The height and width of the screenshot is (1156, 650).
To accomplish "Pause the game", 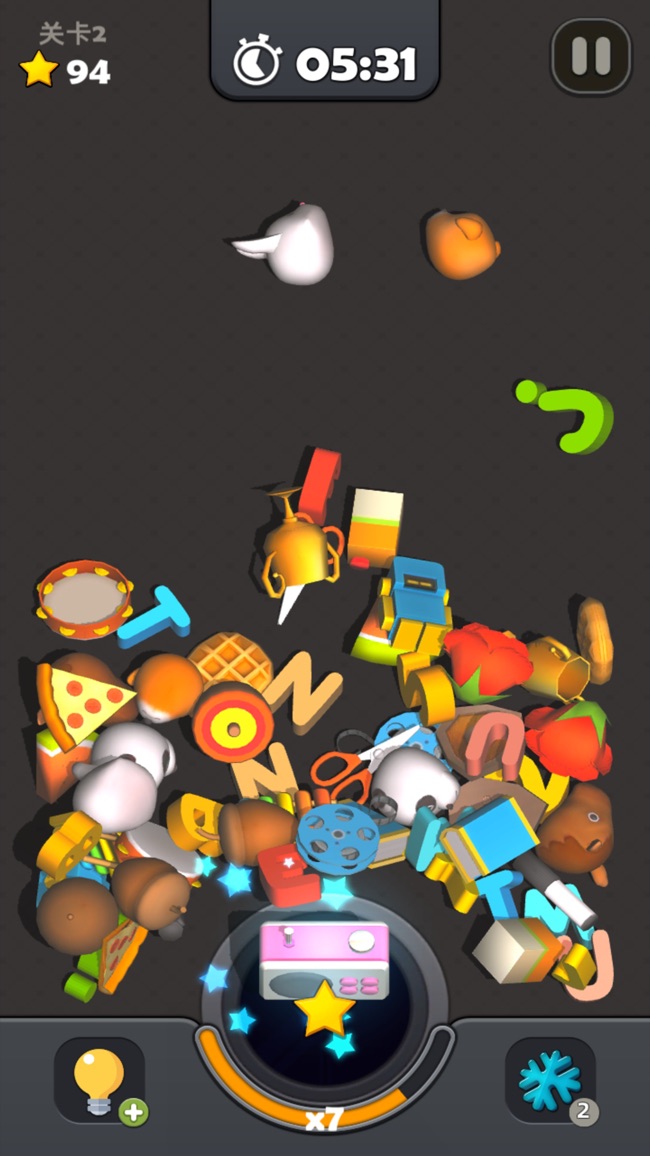I will pos(591,57).
